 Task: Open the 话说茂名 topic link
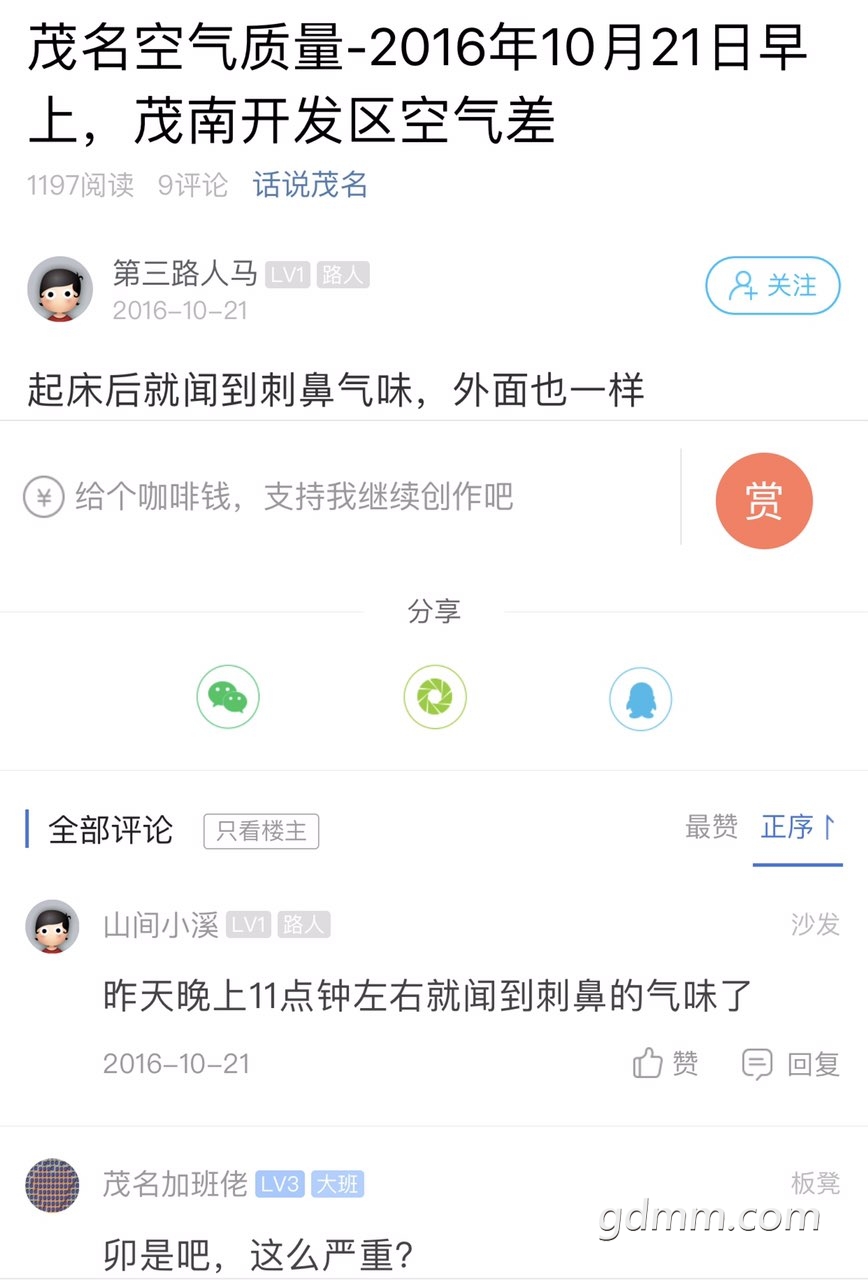point(310,185)
